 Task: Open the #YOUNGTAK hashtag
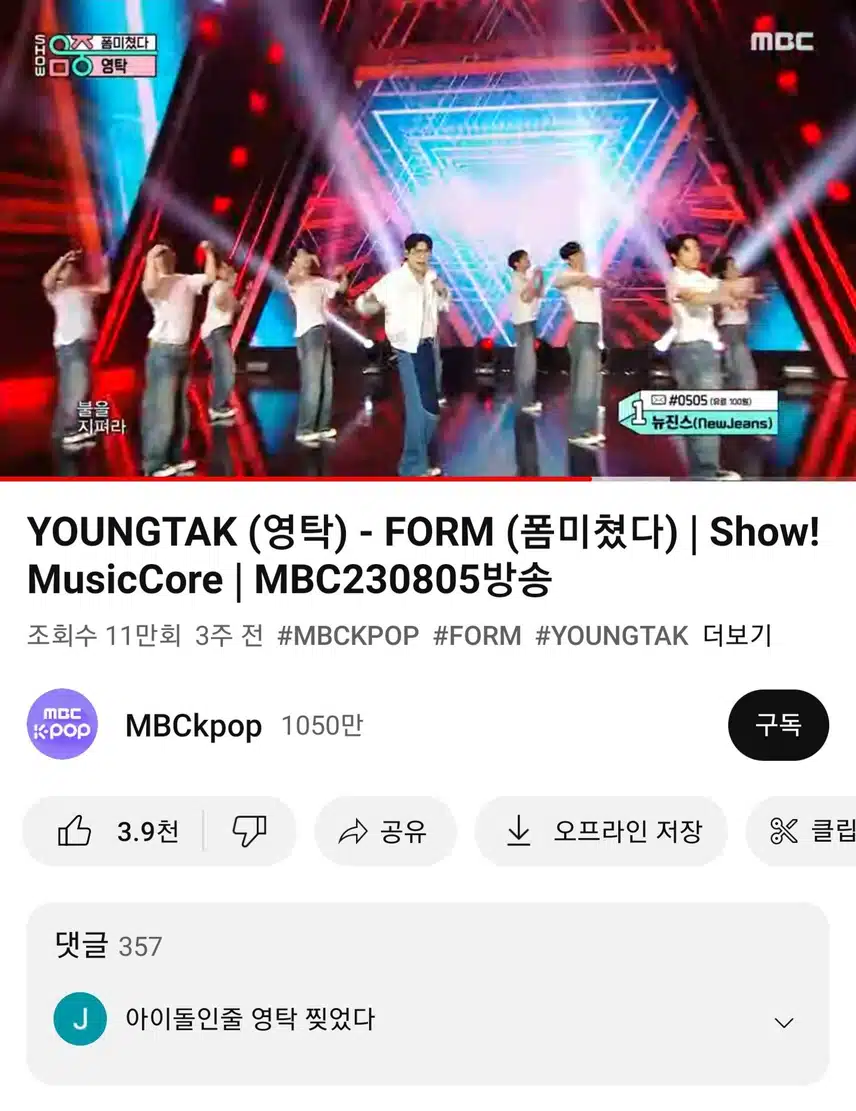[612, 636]
